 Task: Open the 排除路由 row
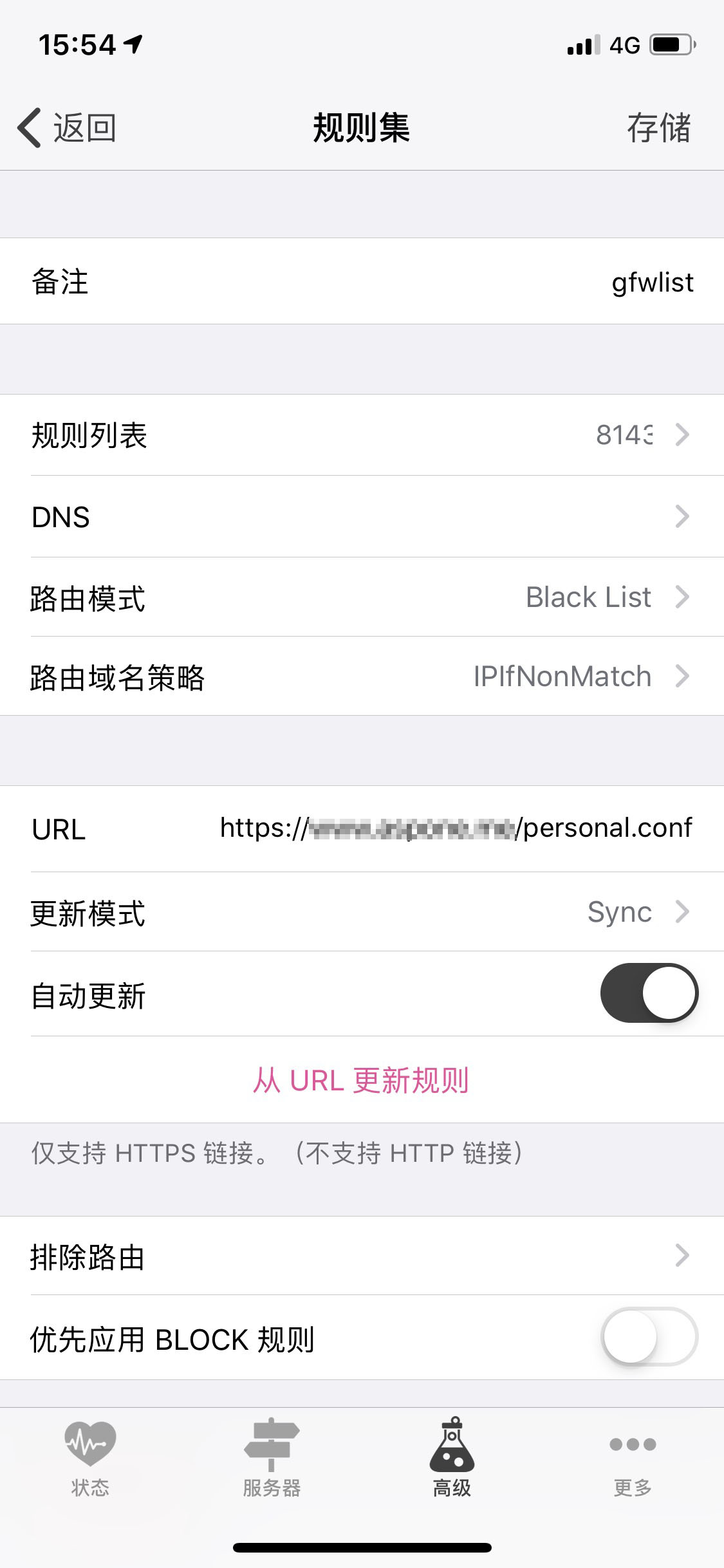click(362, 1256)
